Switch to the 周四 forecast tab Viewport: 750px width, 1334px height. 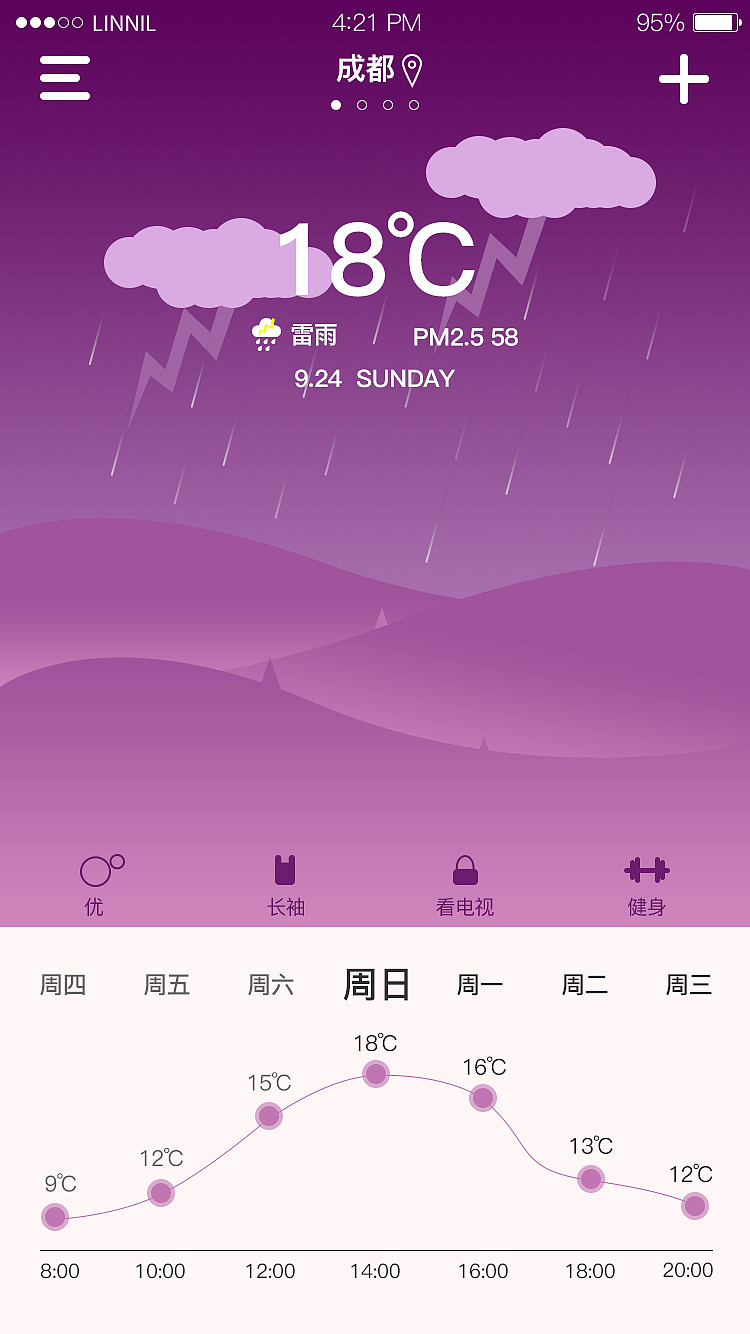pyautogui.click(x=62, y=985)
